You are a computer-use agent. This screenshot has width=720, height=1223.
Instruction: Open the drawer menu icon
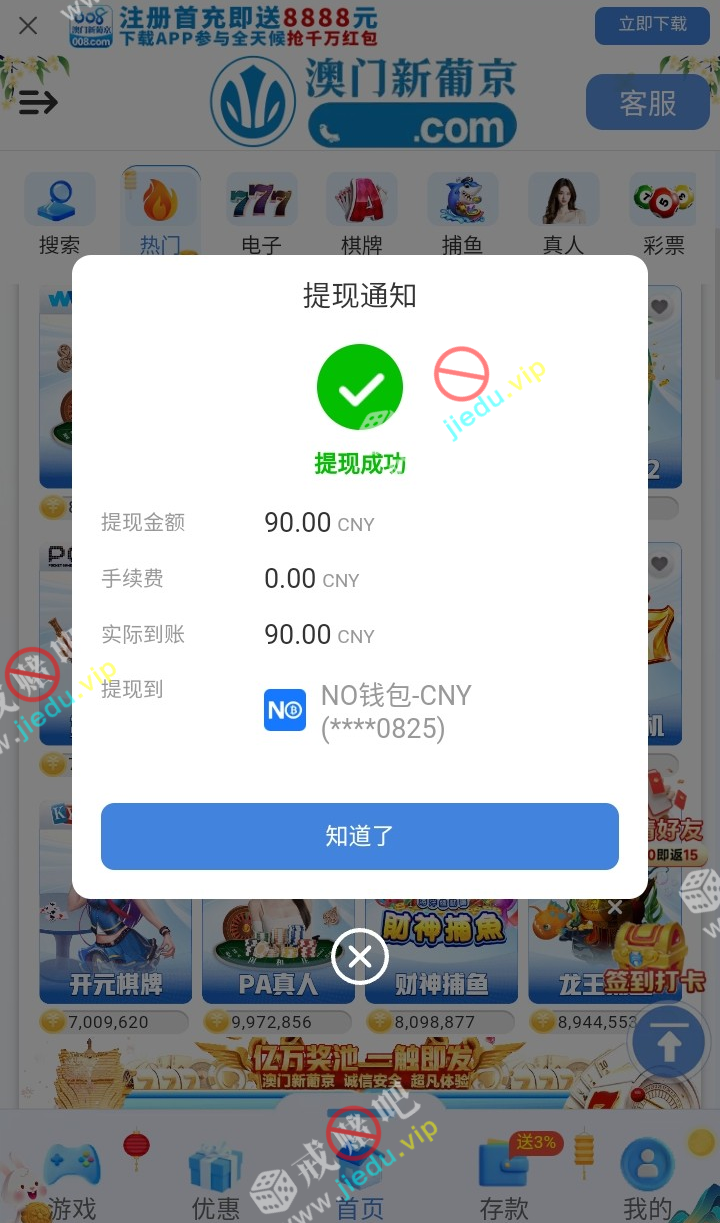tap(38, 102)
